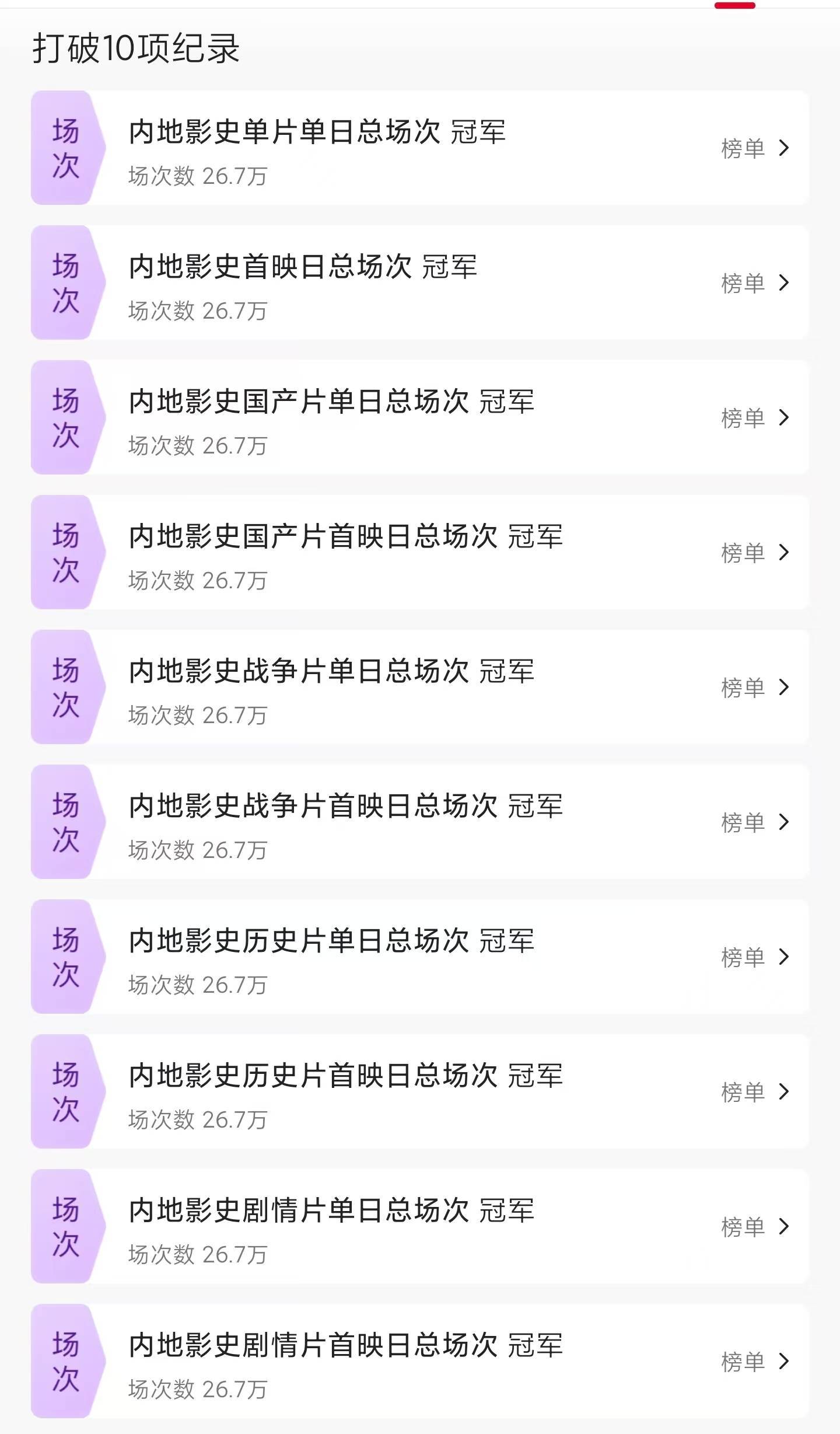The height and width of the screenshot is (1434, 840).
Task: Open 内地影史国产片单日总场次 ranking
Action: click(x=754, y=418)
